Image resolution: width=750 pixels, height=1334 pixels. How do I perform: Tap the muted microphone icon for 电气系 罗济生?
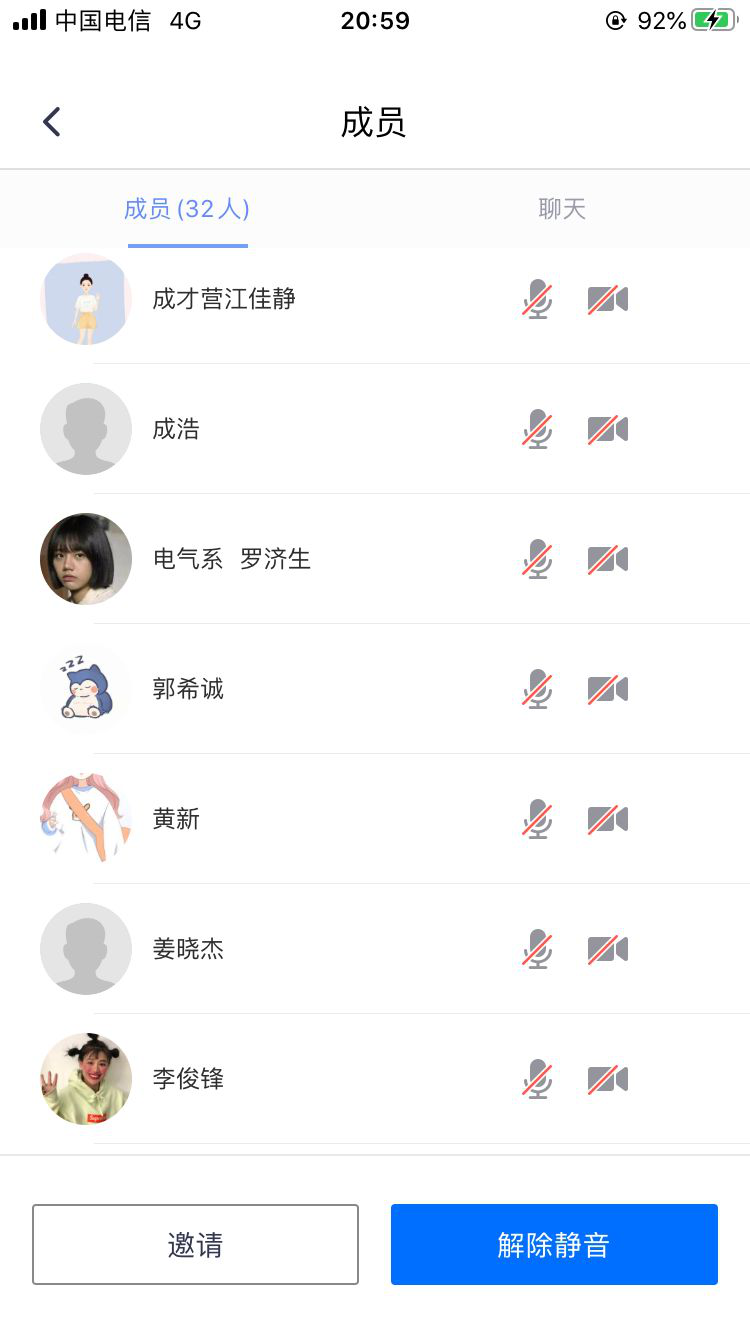pyautogui.click(x=538, y=559)
